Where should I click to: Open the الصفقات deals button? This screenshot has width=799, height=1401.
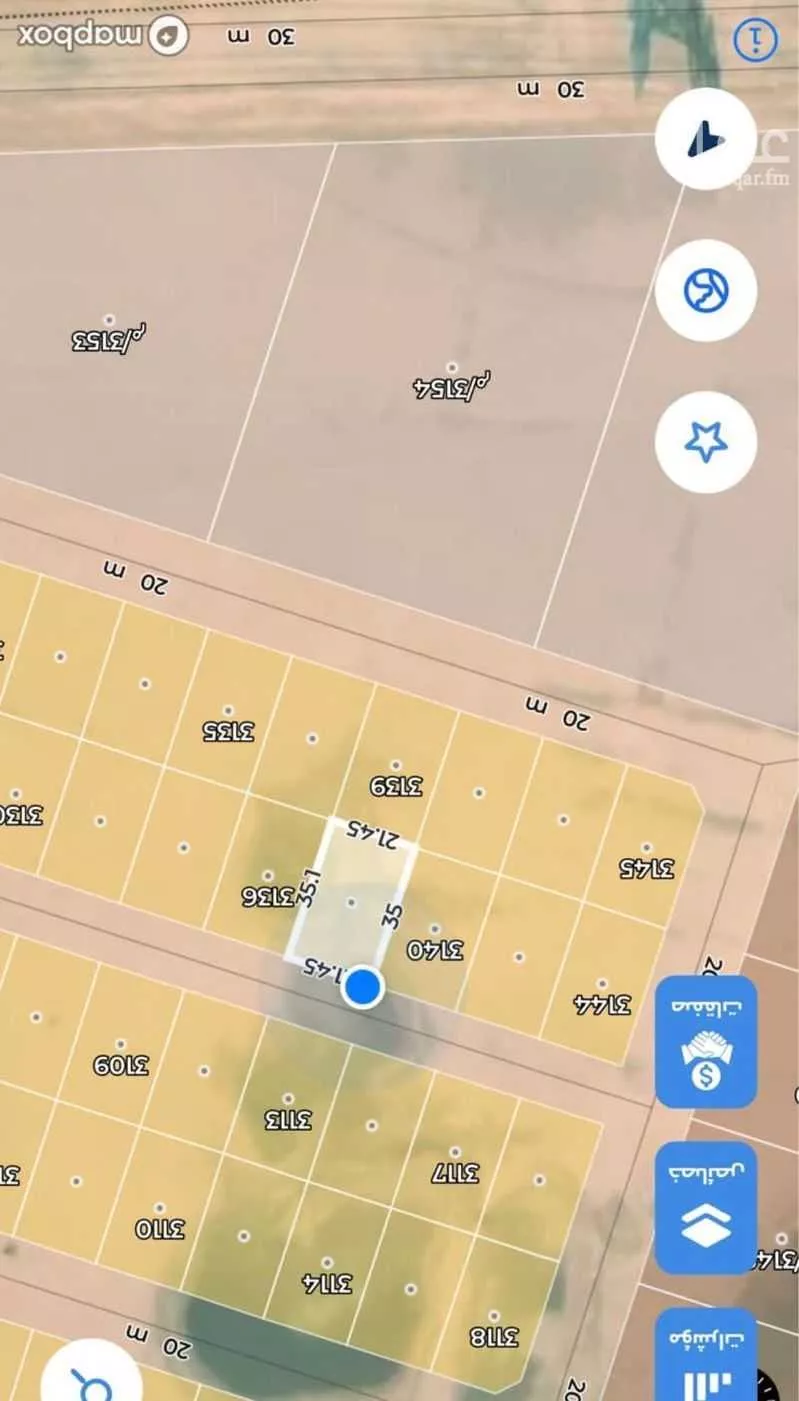705,1042
